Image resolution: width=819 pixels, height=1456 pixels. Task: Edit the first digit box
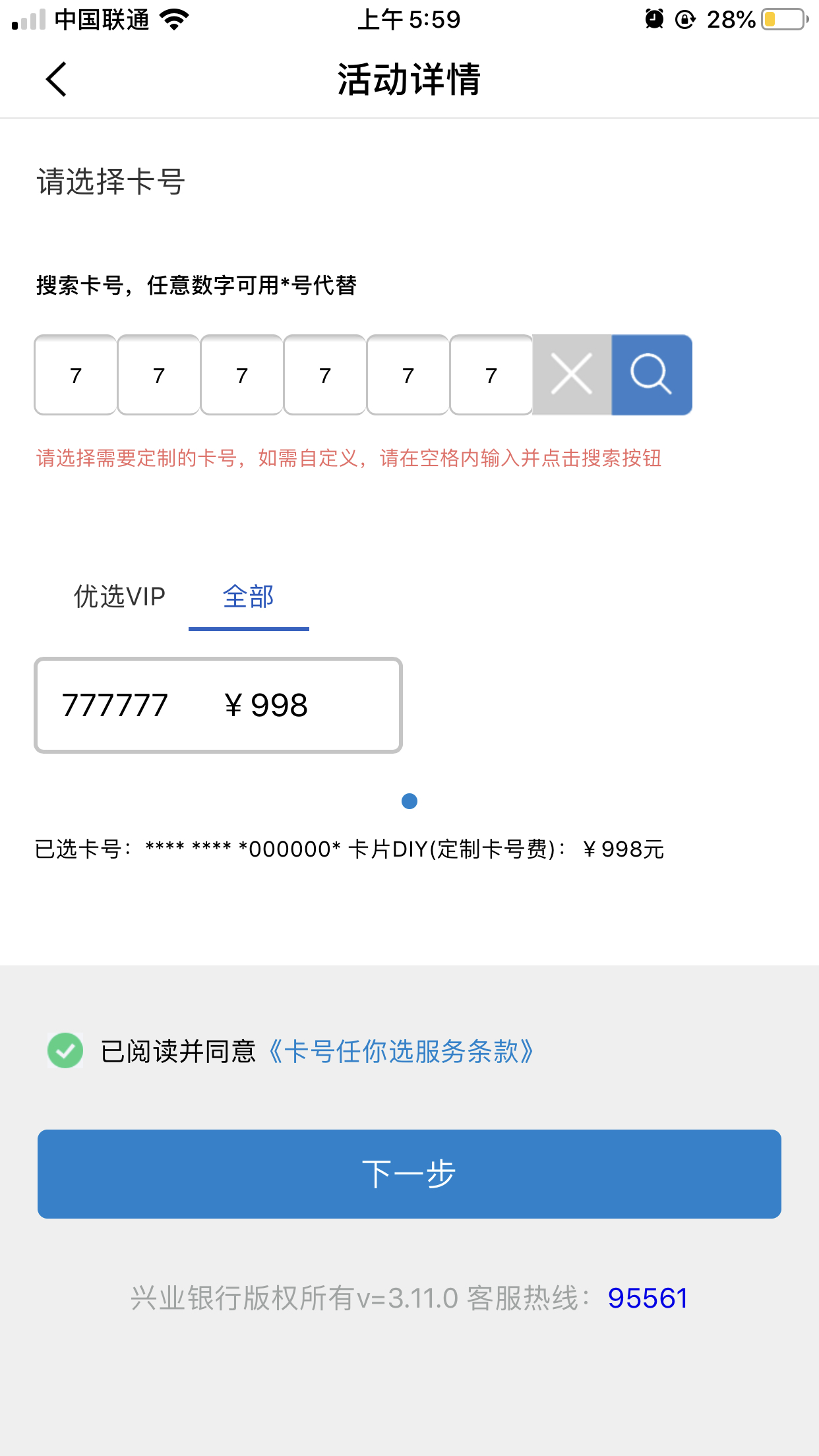coord(76,375)
